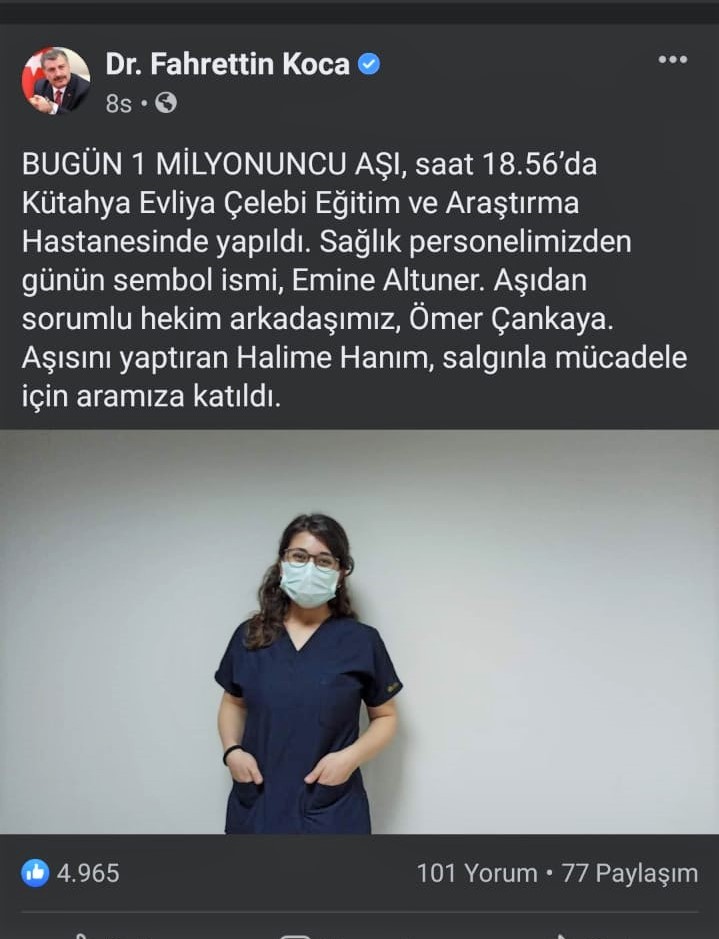View the 4.965 reactions list
The height and width of the screenshot is (939, 719).
click(71, 872)
